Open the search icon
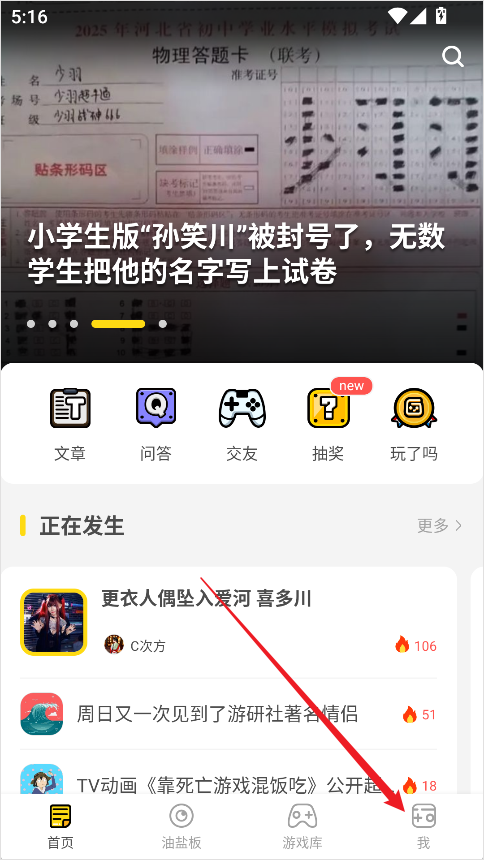Viewport: 484px width, 860px height. [453, 56]
